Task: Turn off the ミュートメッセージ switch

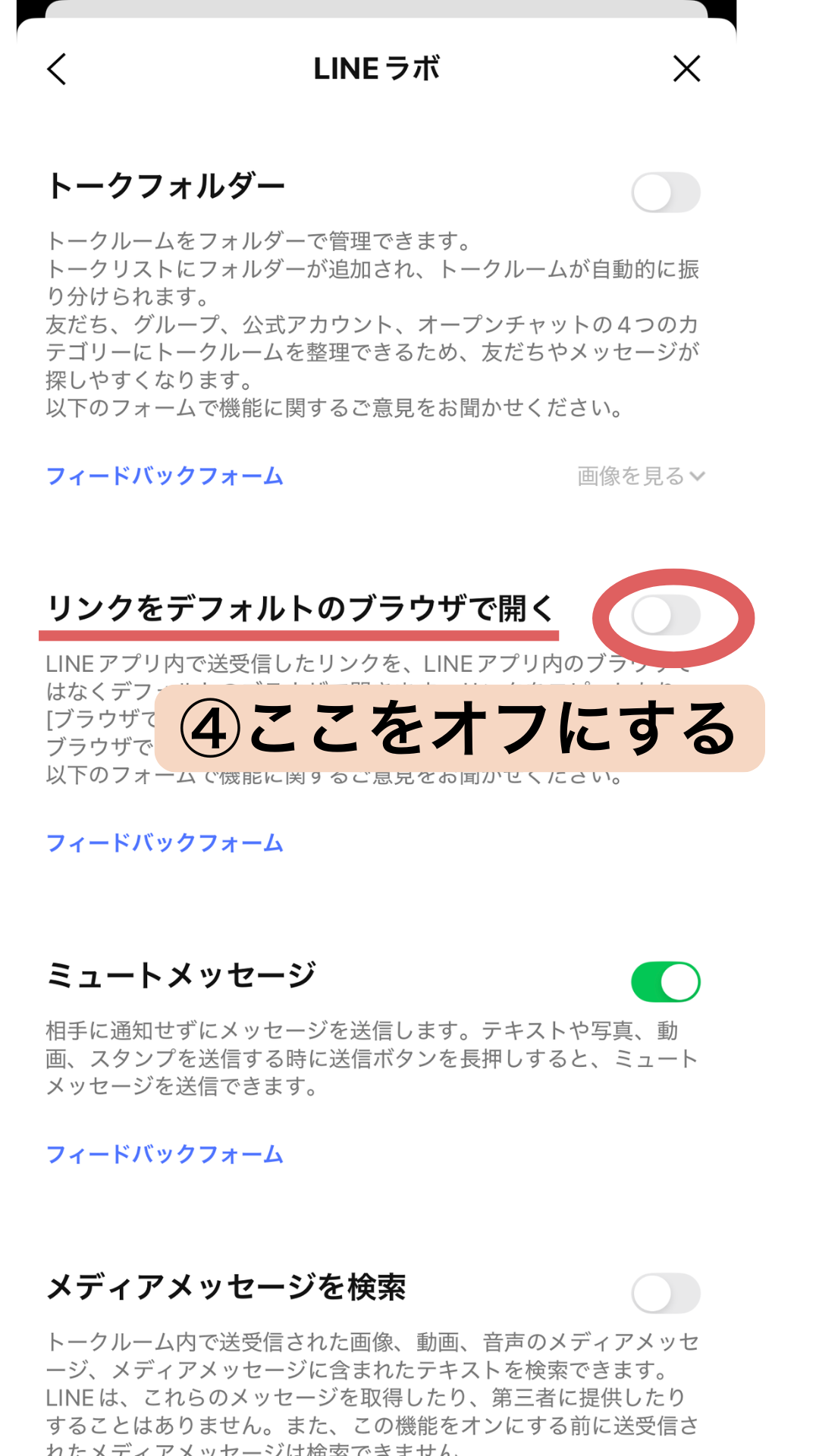Action: point(665,982)
